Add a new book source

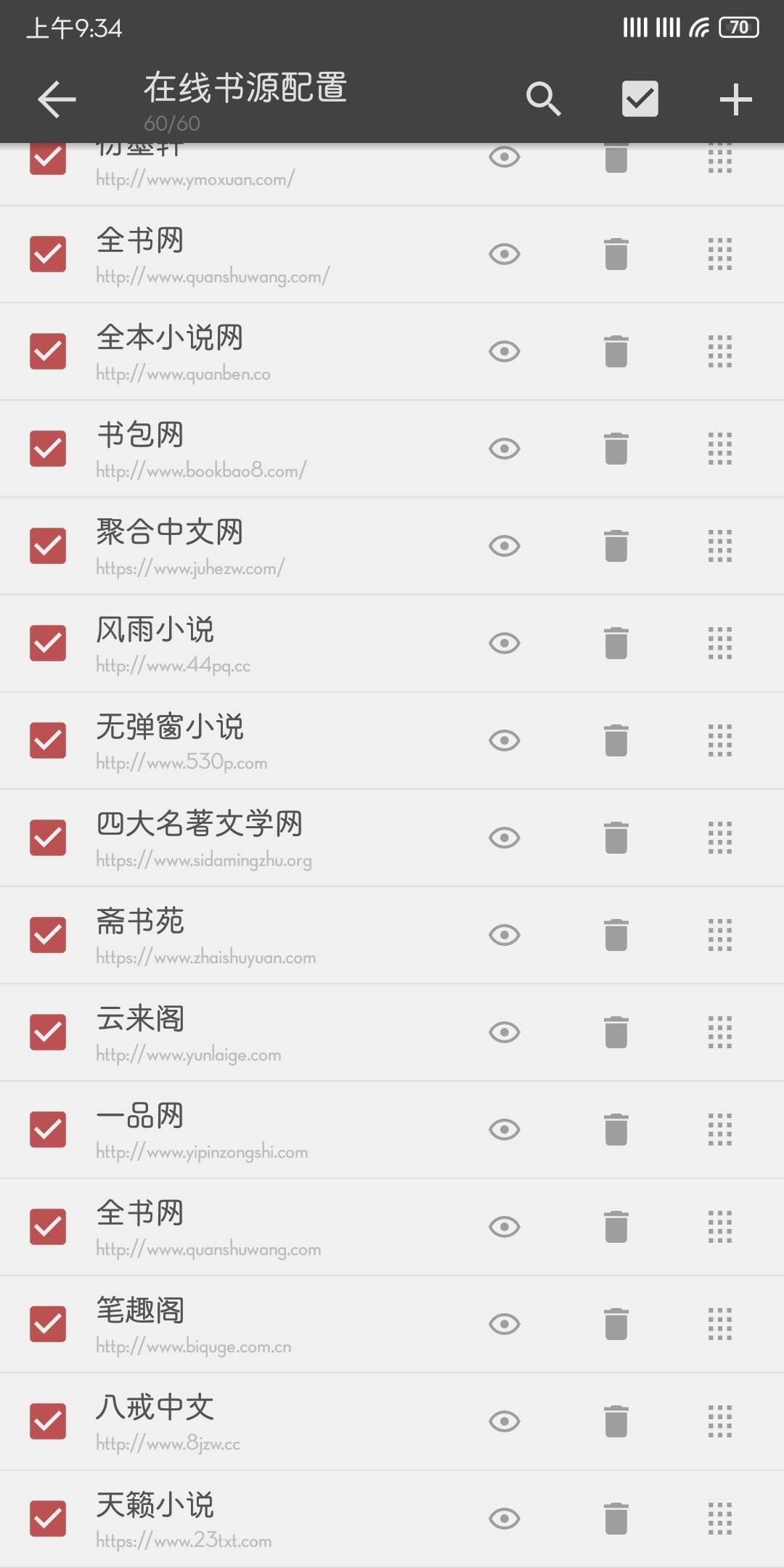[735, 99]
